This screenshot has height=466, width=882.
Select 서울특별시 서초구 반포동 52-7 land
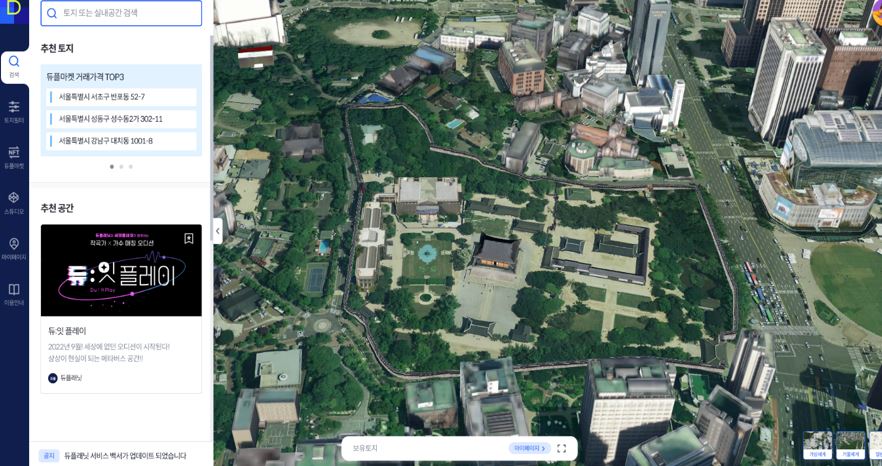pyautogui.click(x=122, y=97)
